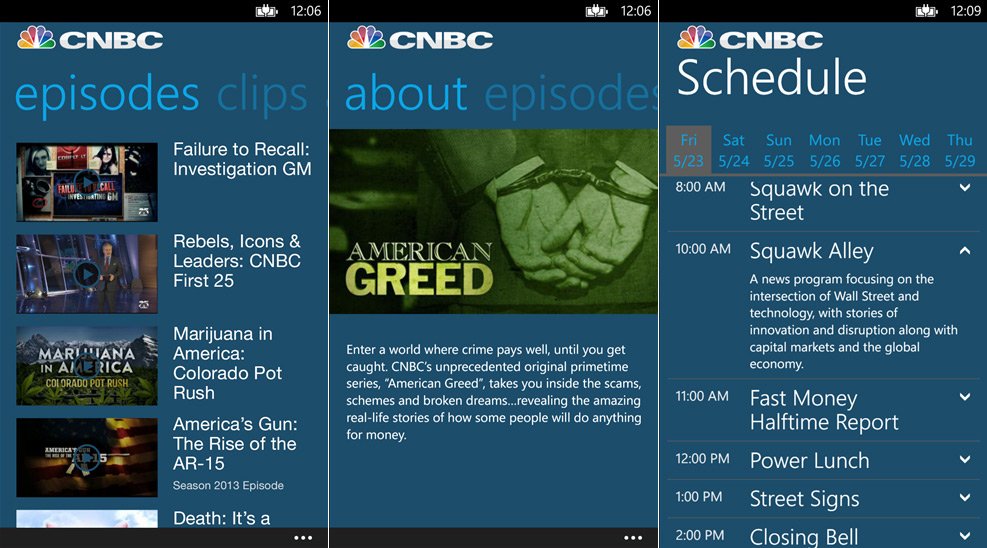Switch schedule to Wed 5/28

(x=914, y=150)
